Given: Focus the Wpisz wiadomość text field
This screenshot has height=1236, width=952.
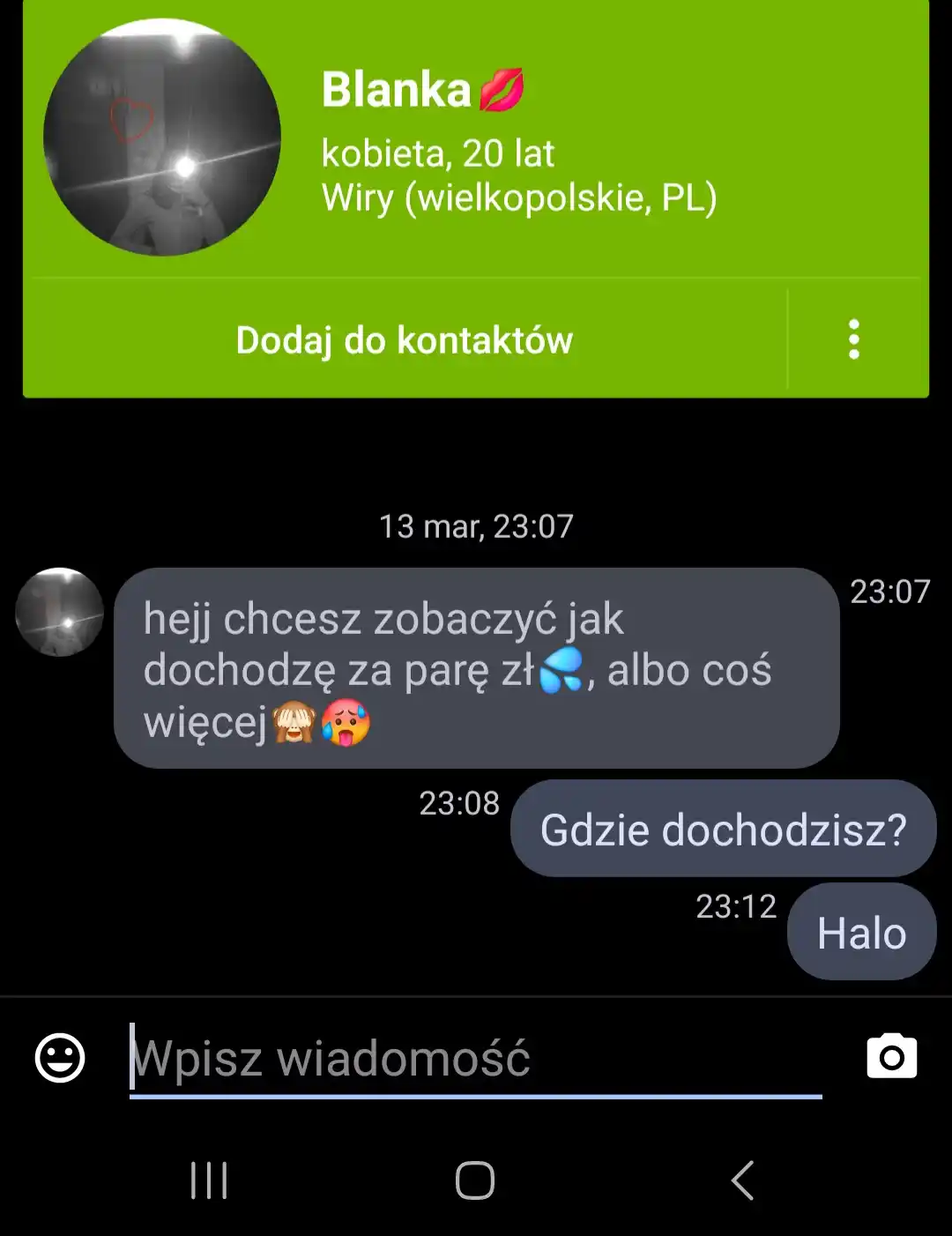Looking at the screenshot, I should point(476,1058).
